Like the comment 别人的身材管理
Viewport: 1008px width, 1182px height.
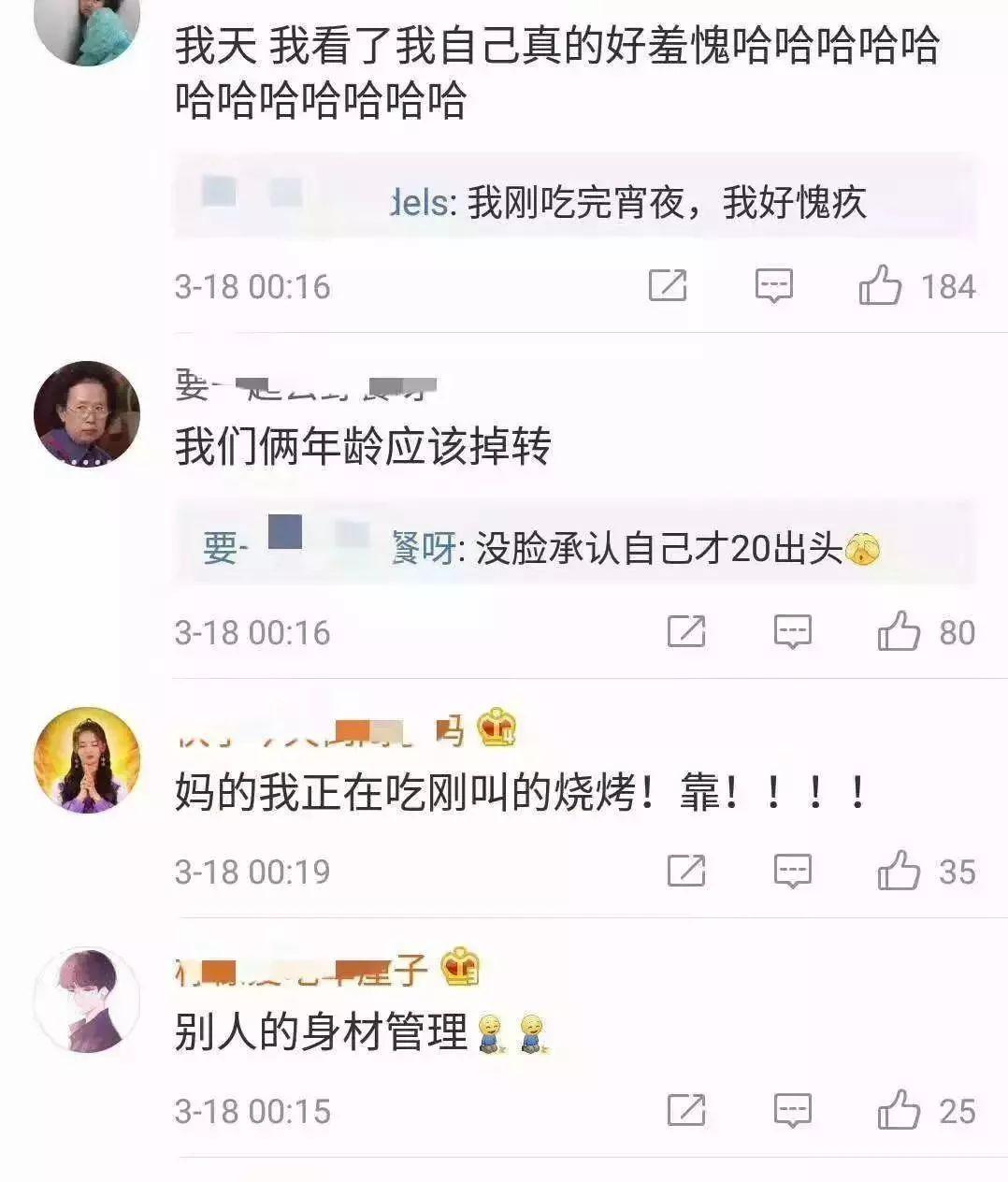899,1111
